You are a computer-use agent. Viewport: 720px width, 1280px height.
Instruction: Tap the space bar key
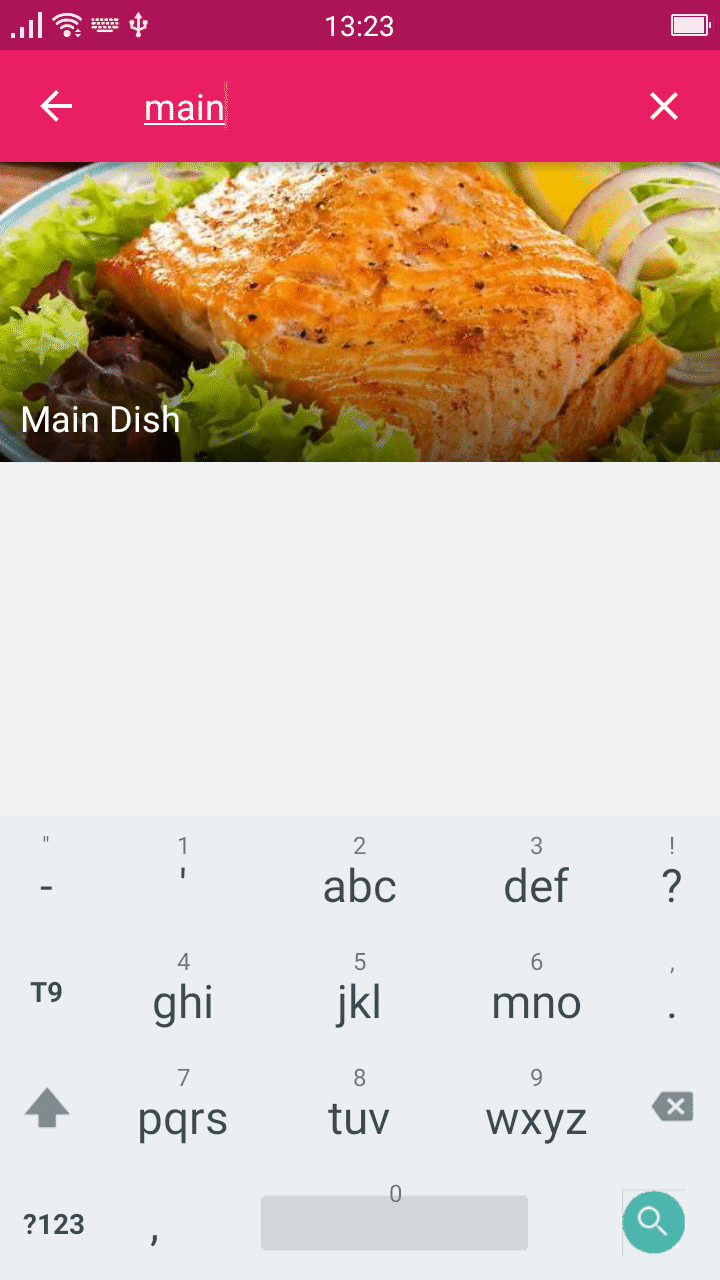pyautogui.click(x=394, y=1222)
